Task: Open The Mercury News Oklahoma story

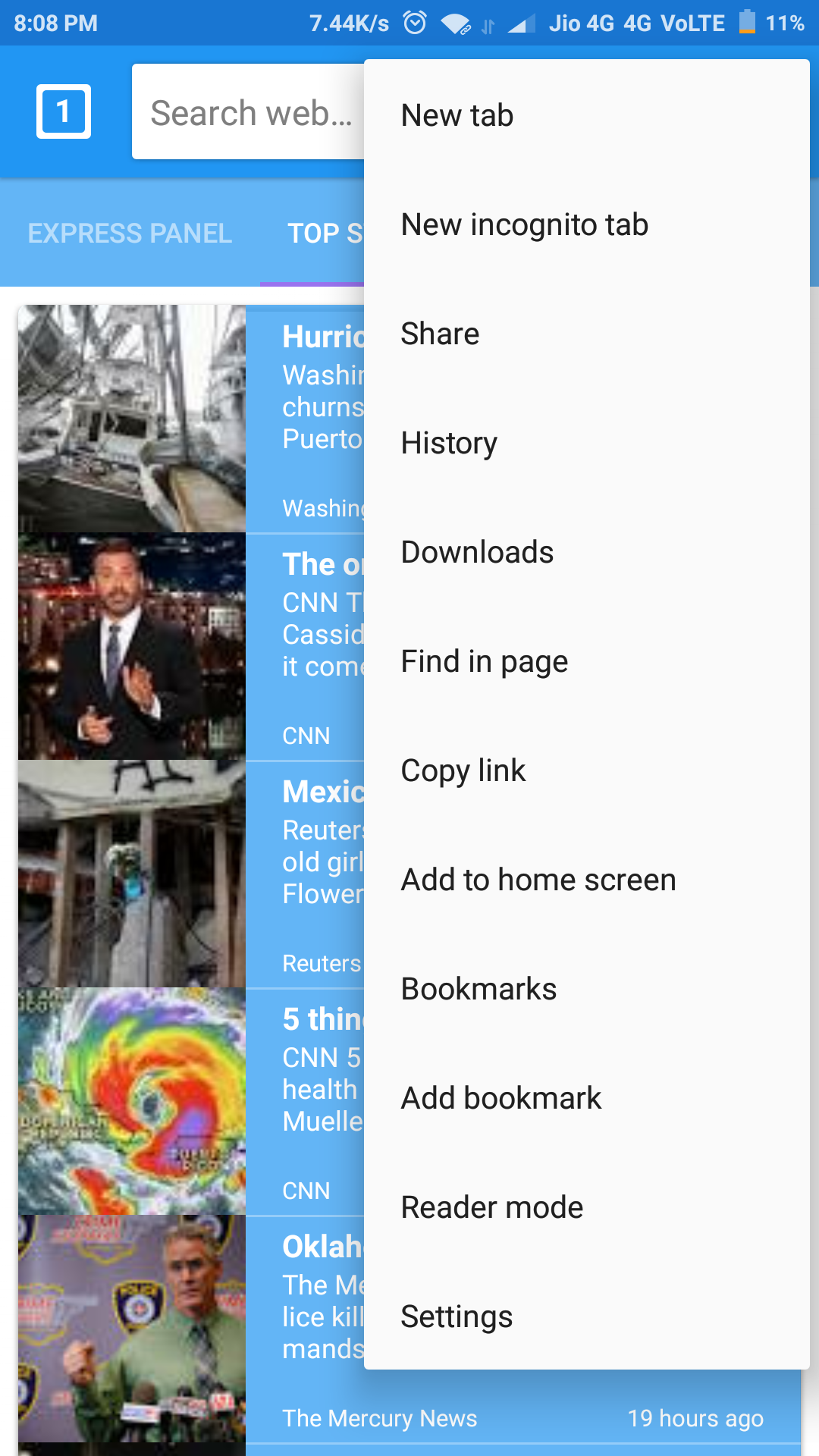Action: pos(132,1329)
